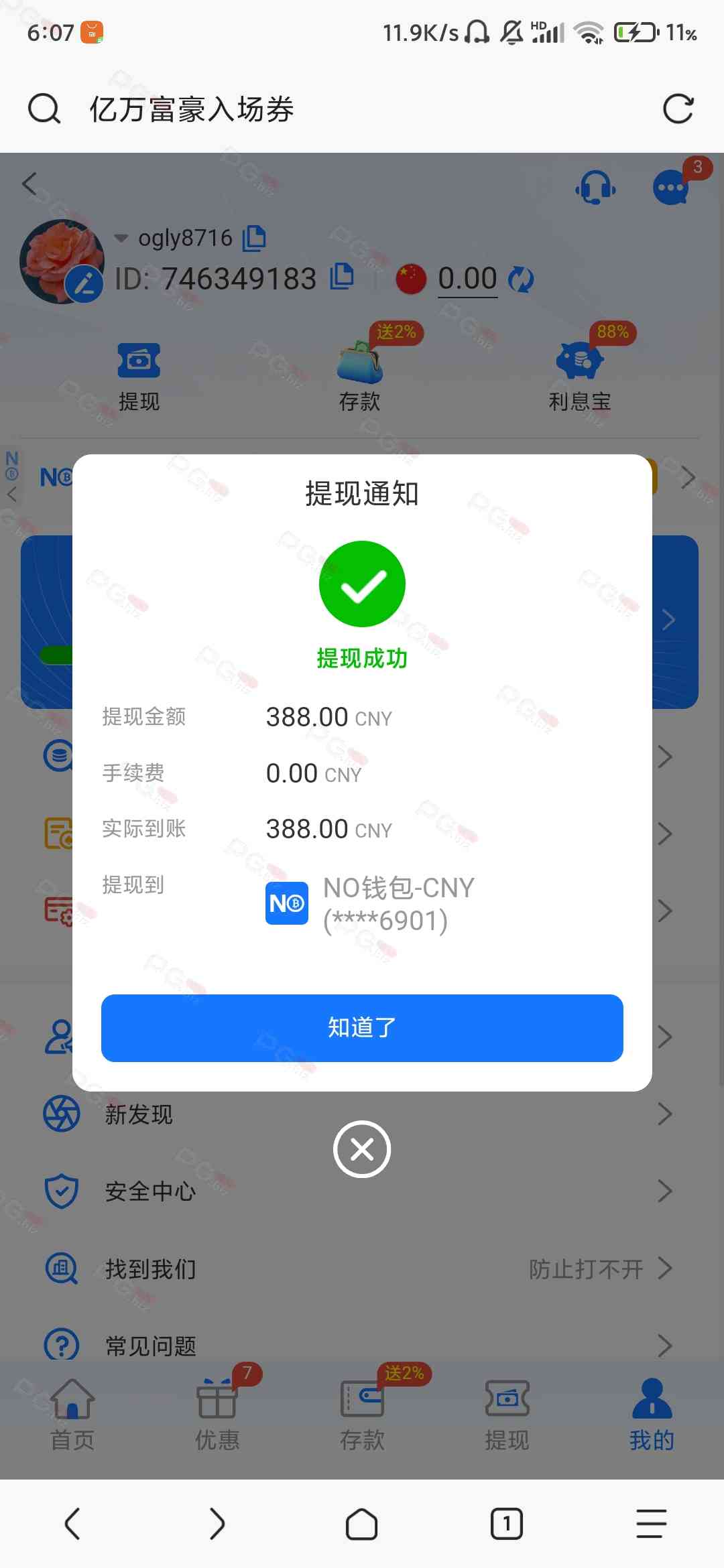Go back with the page's back arrow
The height and width of the screenshot is (1568, 724).
coord(29,184)
